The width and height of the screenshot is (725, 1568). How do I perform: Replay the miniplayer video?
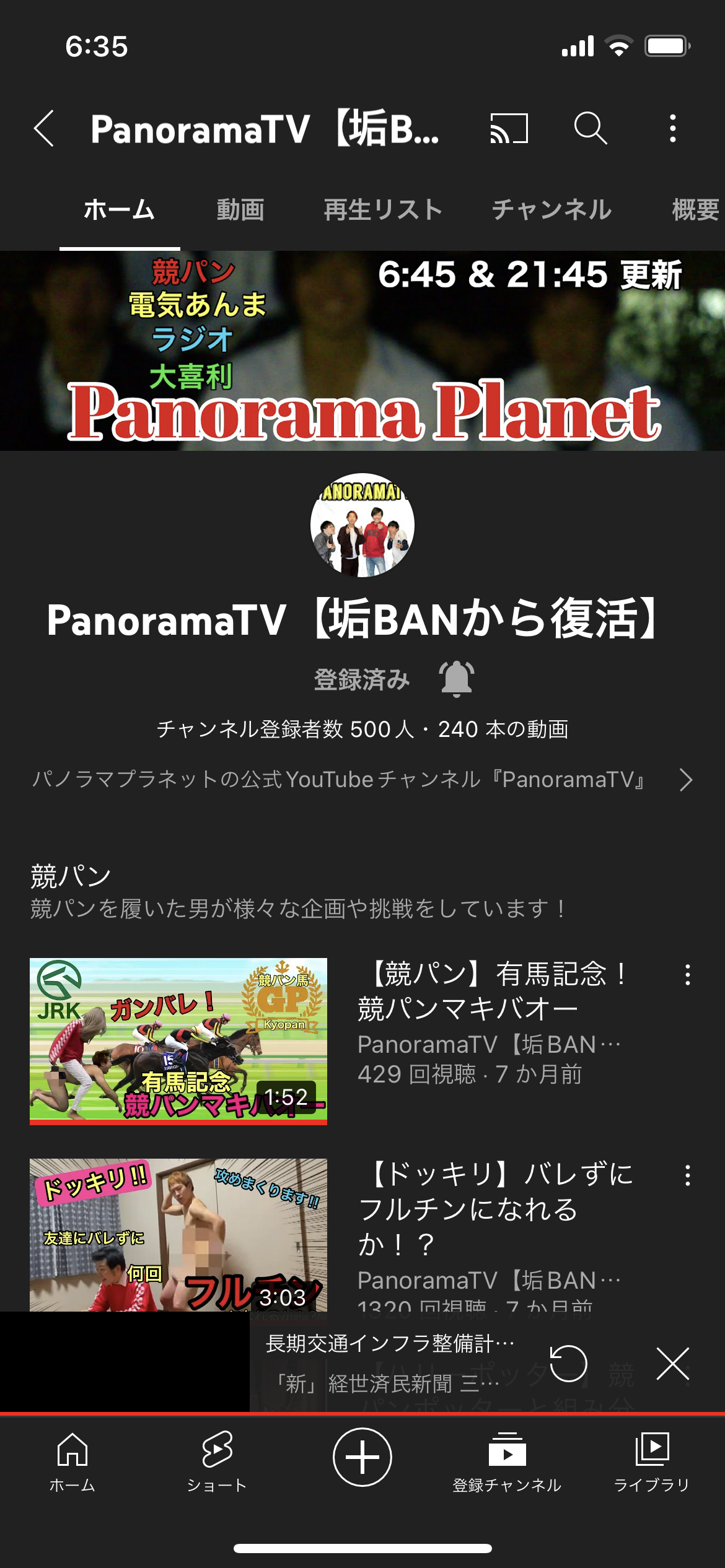[568, 1363]
